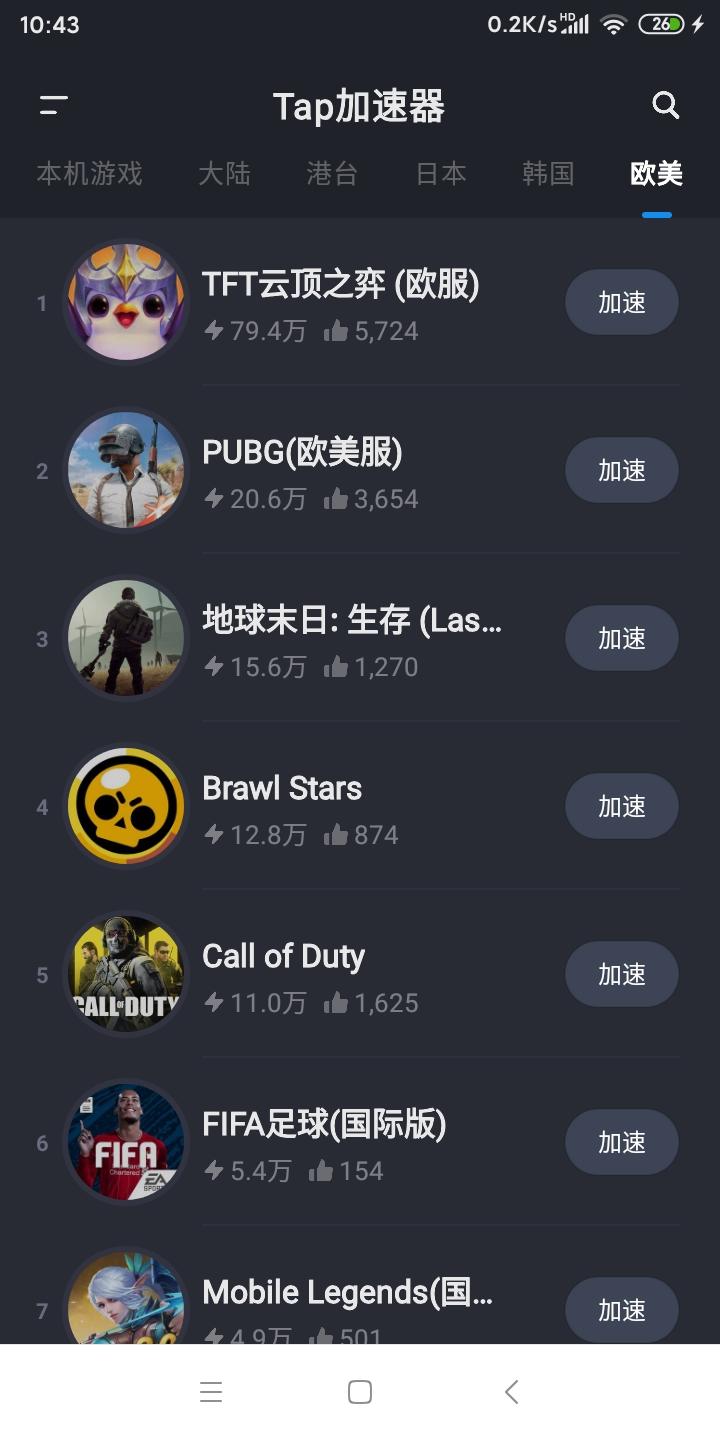
Task: Switch to the 大陆 tab
Action: pos(224,173)
